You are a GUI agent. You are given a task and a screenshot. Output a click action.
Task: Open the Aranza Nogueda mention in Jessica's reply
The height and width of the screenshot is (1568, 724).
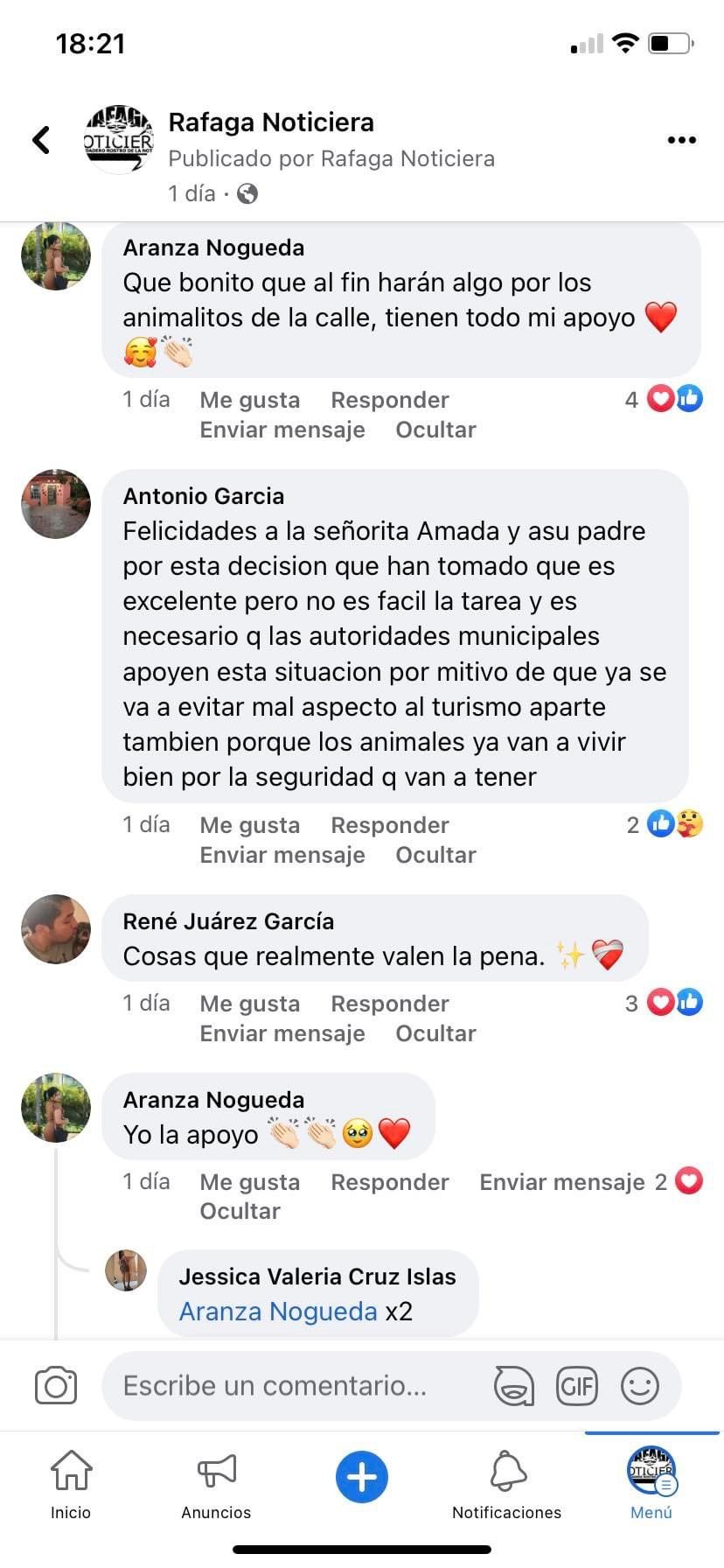tap(278, 1312)
